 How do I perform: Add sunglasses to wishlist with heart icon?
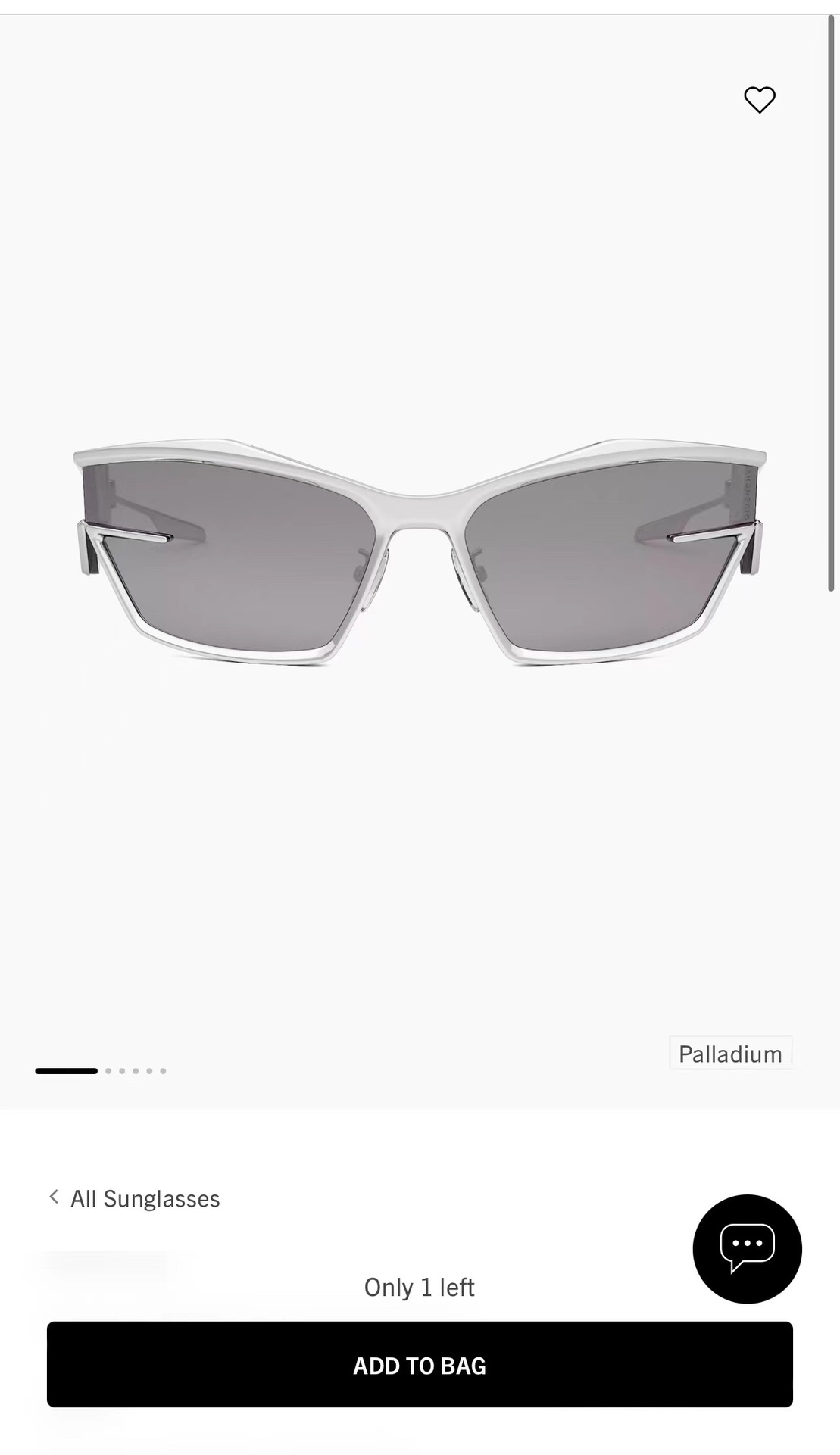(759, 100)
